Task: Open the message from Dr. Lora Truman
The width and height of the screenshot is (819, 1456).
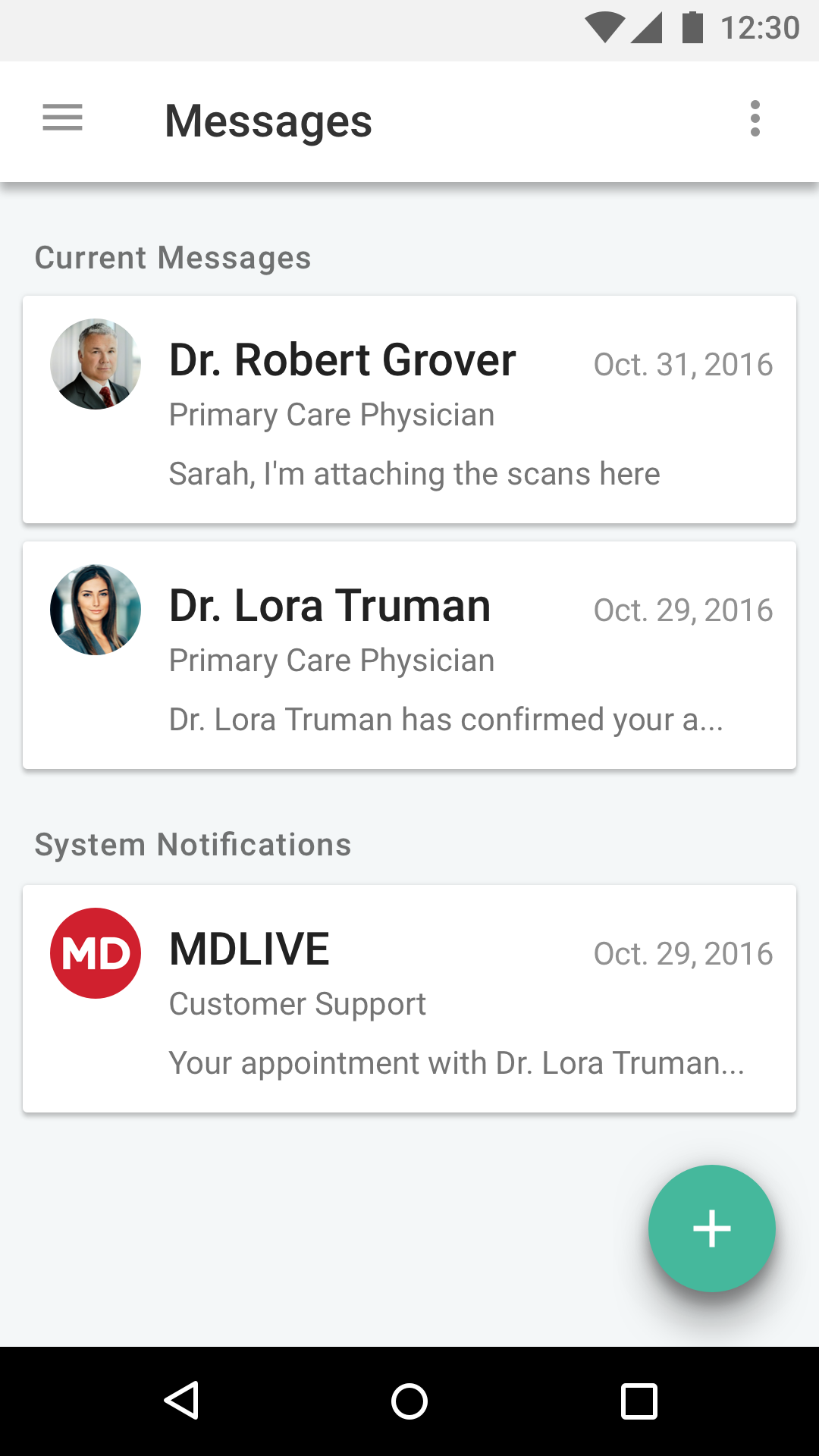Action: (x=409, y=655)
